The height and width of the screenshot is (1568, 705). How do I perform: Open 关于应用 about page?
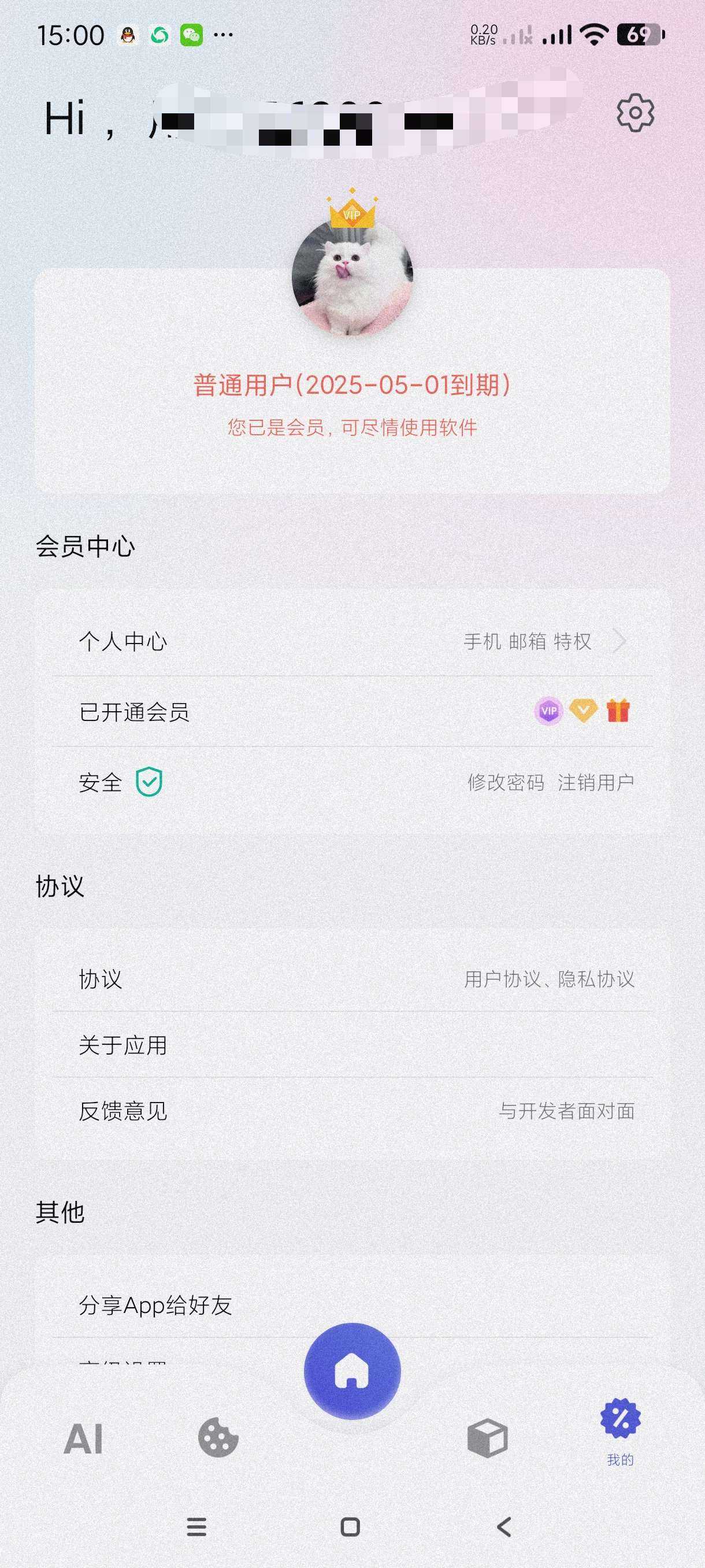click(352, 1045)
